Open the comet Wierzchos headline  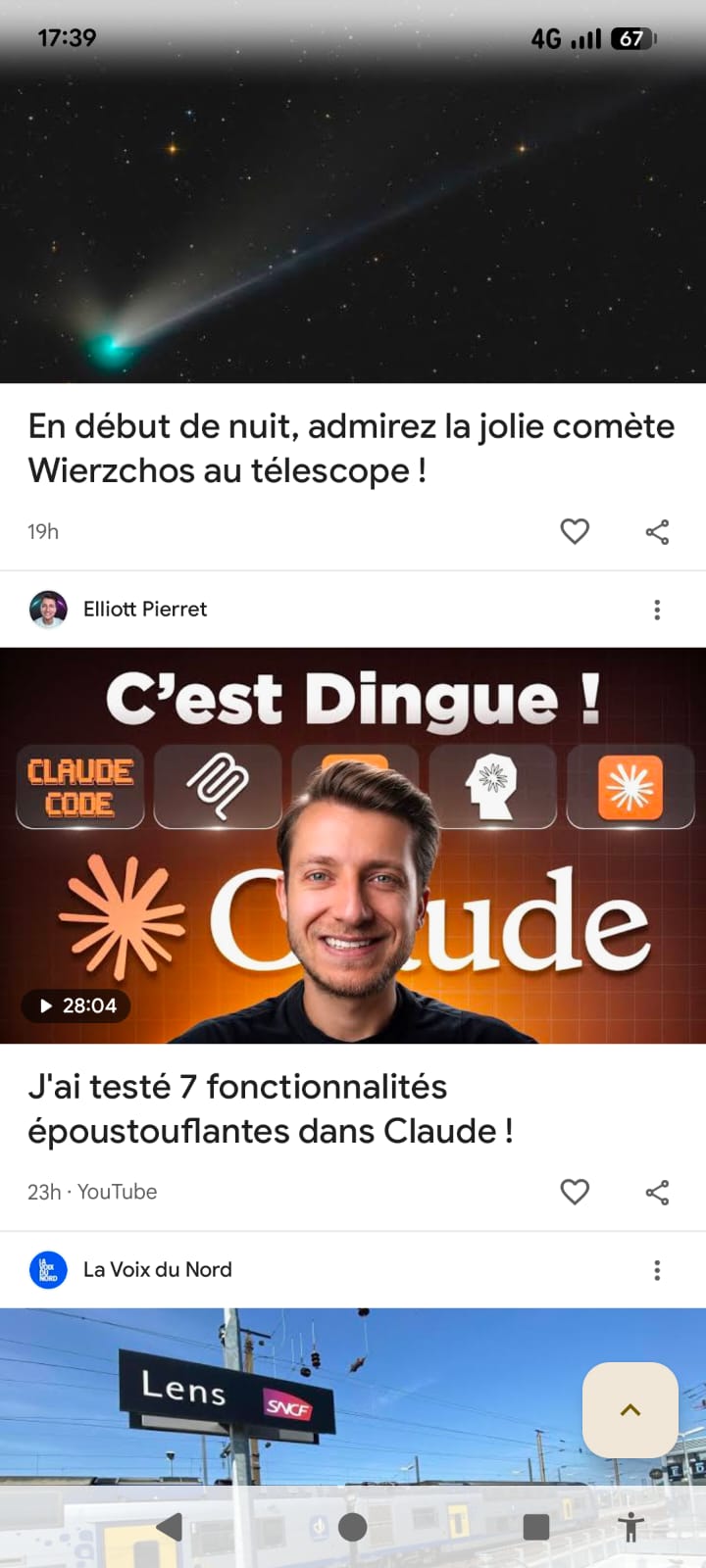click(350, 448)
